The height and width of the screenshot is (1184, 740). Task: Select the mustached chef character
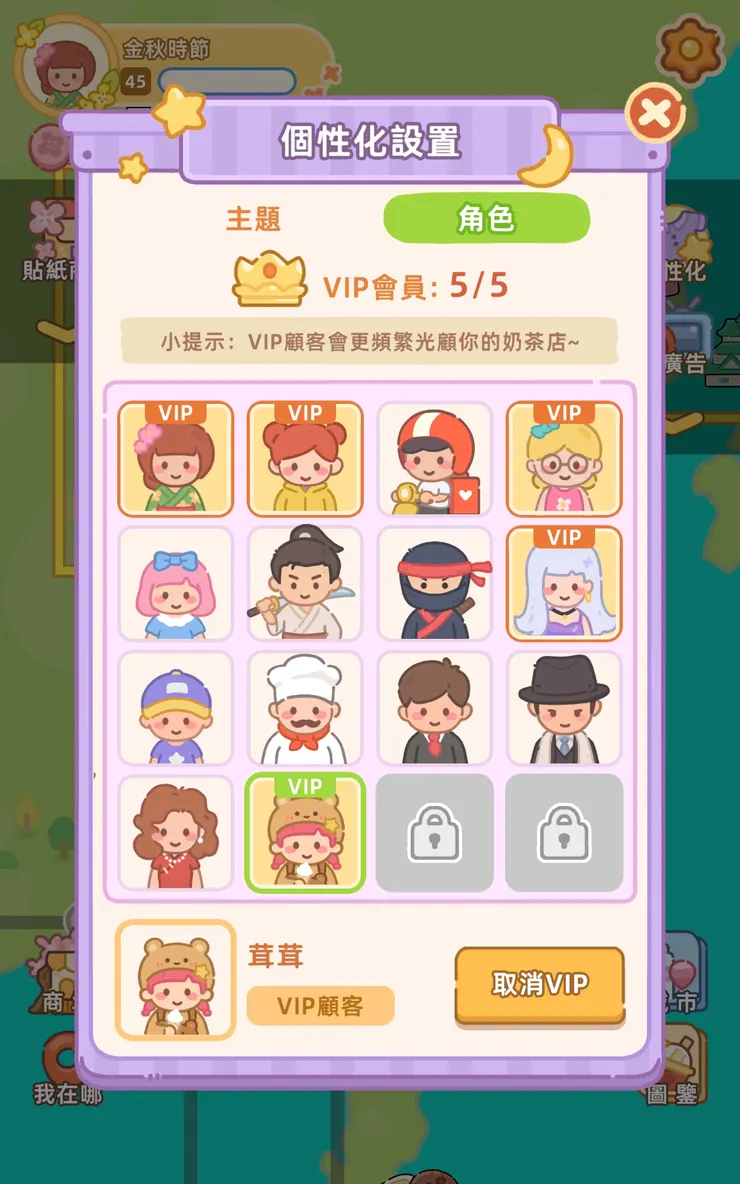[305, 708]
